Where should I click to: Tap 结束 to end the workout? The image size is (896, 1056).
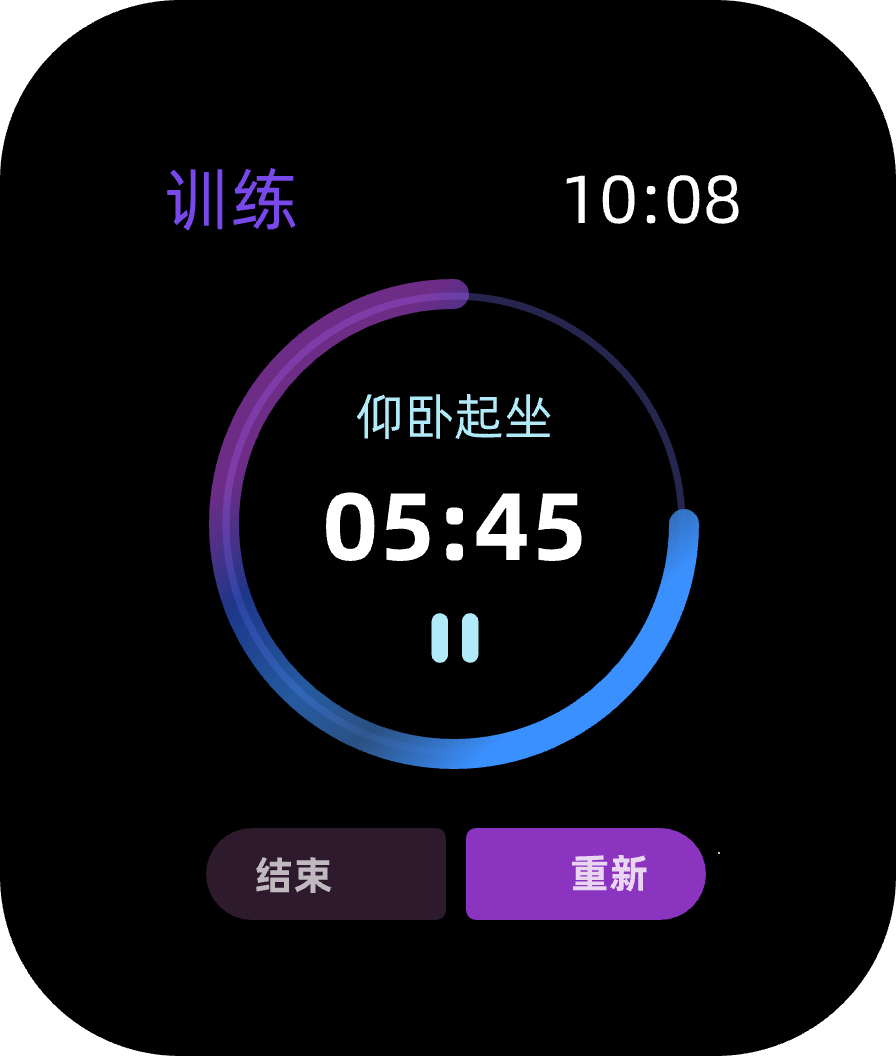click(x=326, y=874)
